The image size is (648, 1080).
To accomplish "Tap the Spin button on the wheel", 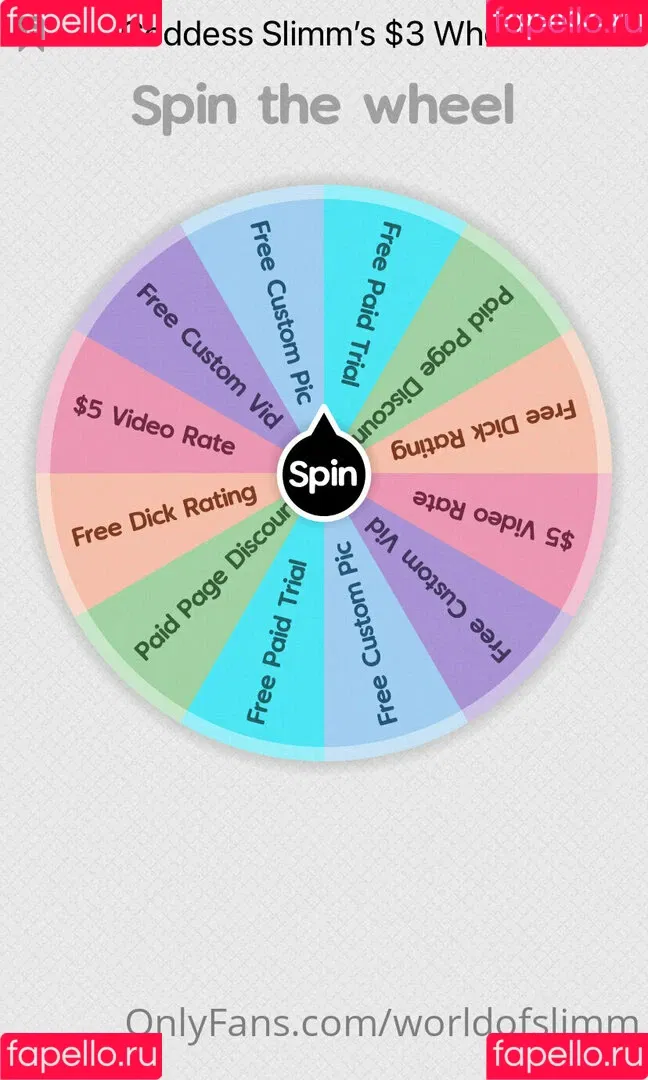I will click(324, 474).
